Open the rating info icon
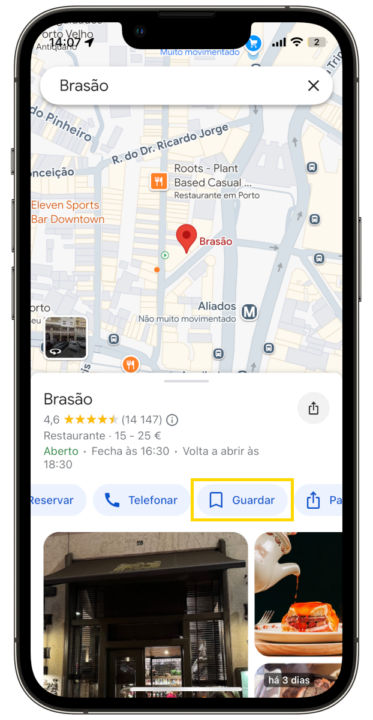The height and width of the screenshot is (720, 373). coord(172,420)
